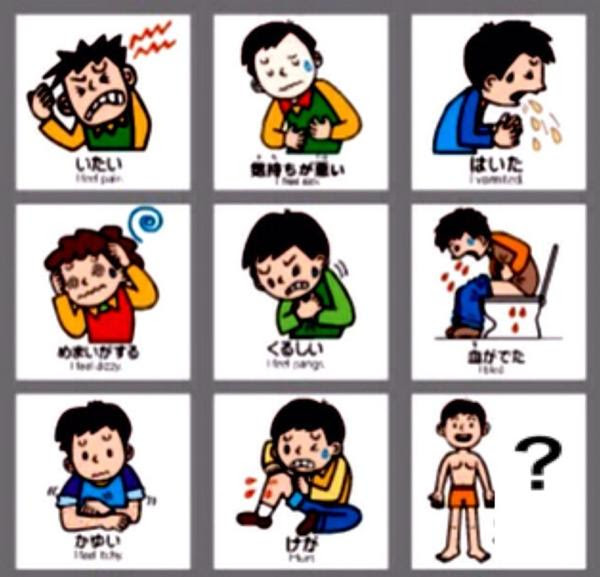Open the body figure question mark card
This screenshot has width=600, height=577.
[x=498, y=478]
